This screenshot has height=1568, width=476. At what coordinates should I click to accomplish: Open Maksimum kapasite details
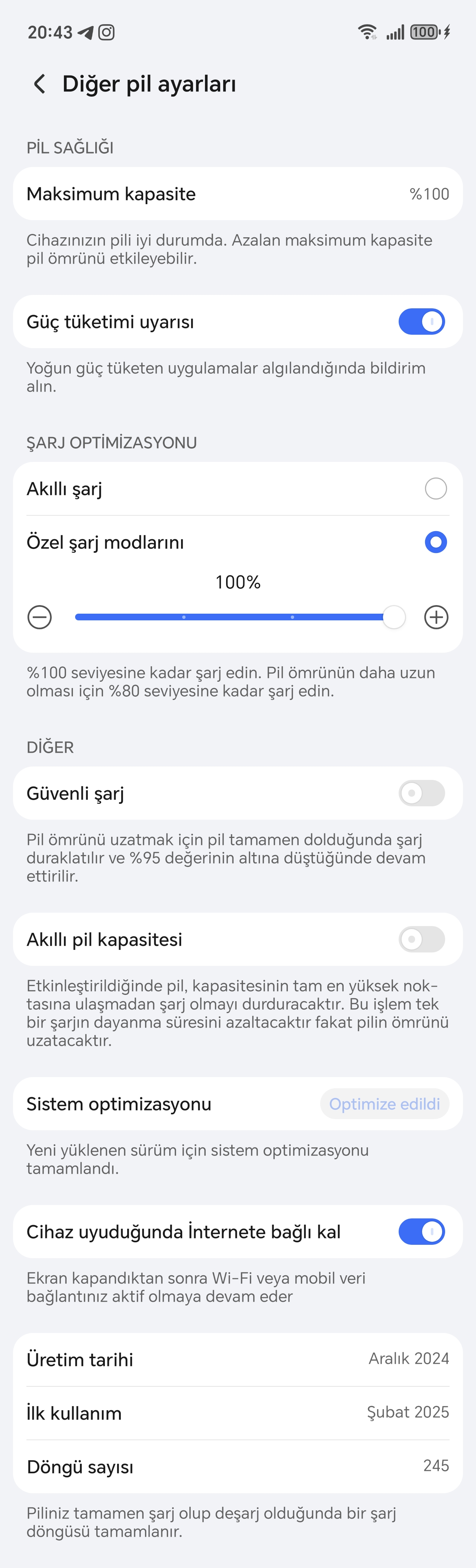click(x=237, y=193)
